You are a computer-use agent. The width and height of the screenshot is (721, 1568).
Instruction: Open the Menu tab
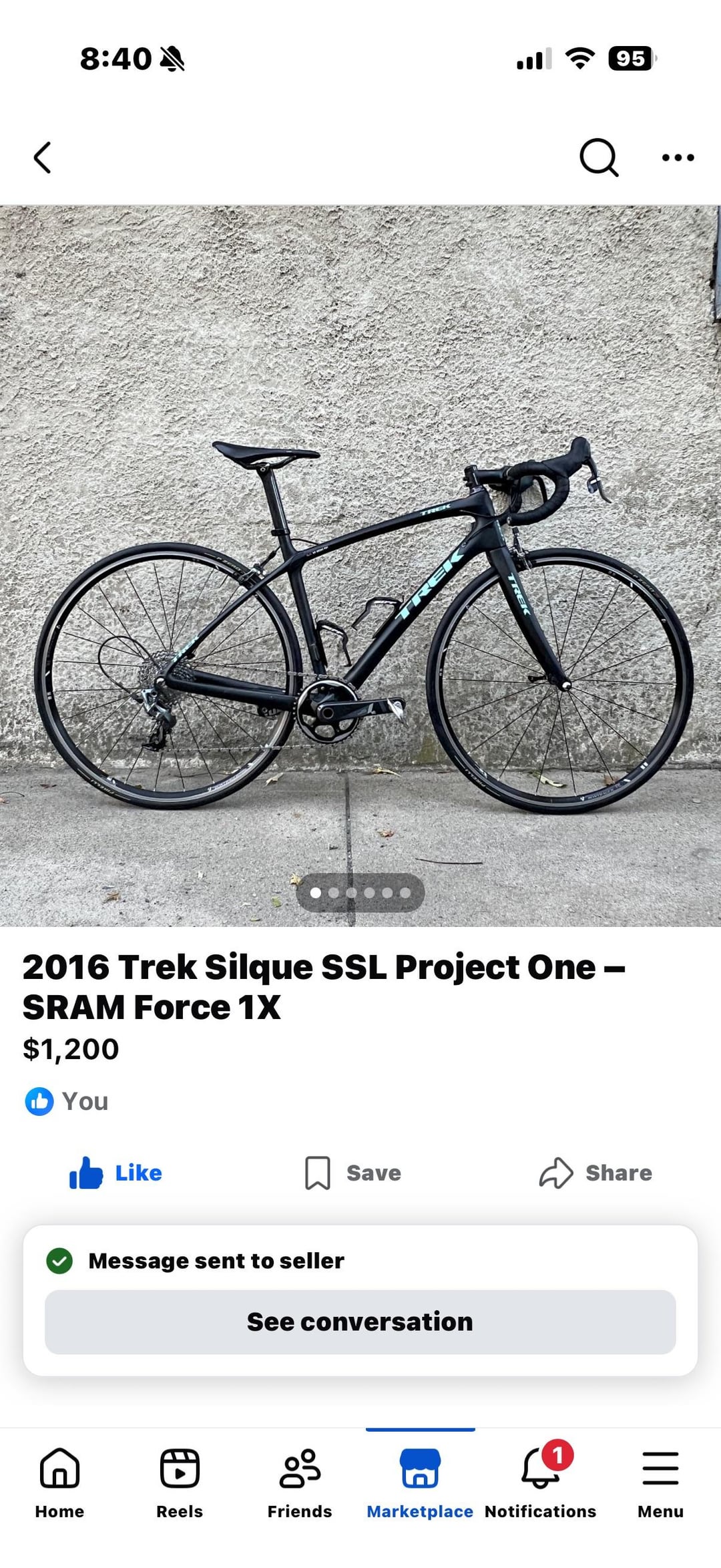coord(660,1481)
